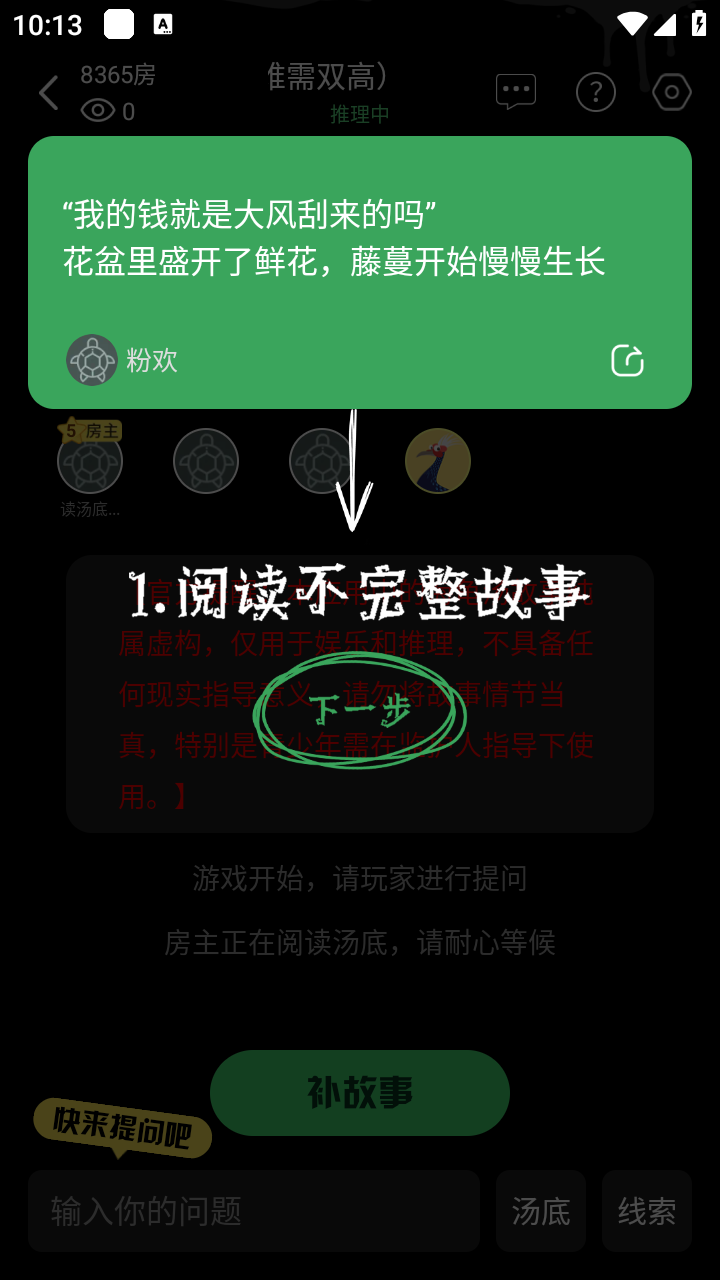This screenshot has width=720, height=1280.
Task: Focus the 输入你的问题 field
Action: point(254,1211)
